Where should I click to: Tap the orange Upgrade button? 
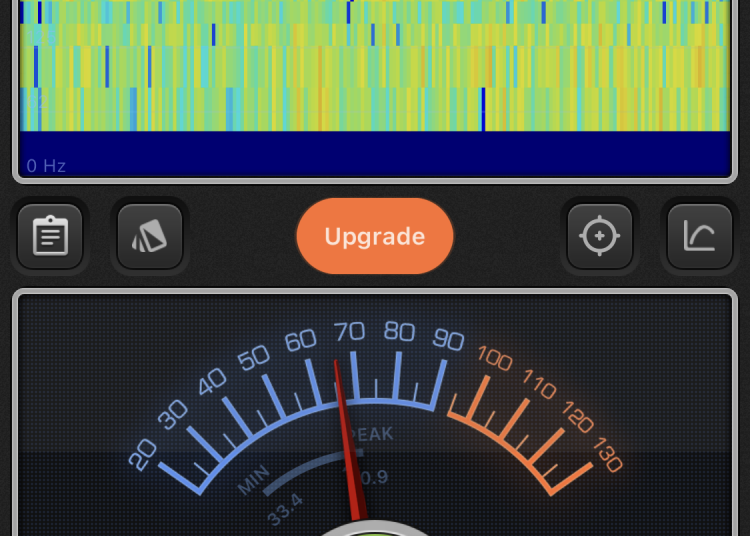375,237
